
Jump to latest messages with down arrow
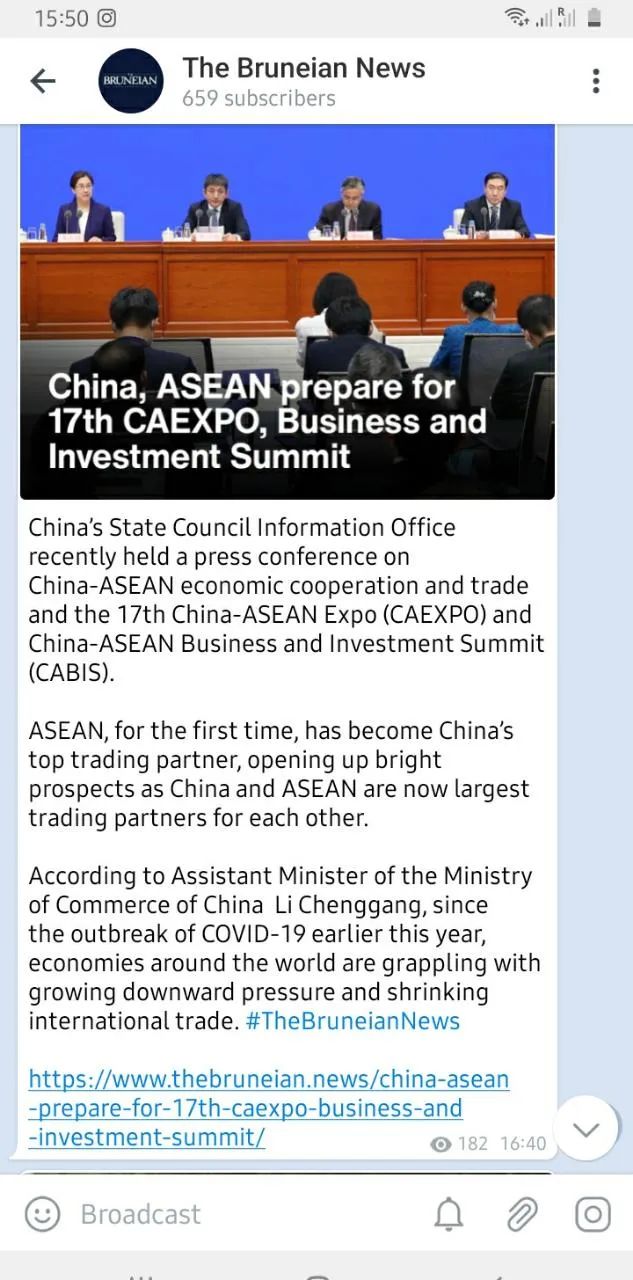pos(585,1129)
